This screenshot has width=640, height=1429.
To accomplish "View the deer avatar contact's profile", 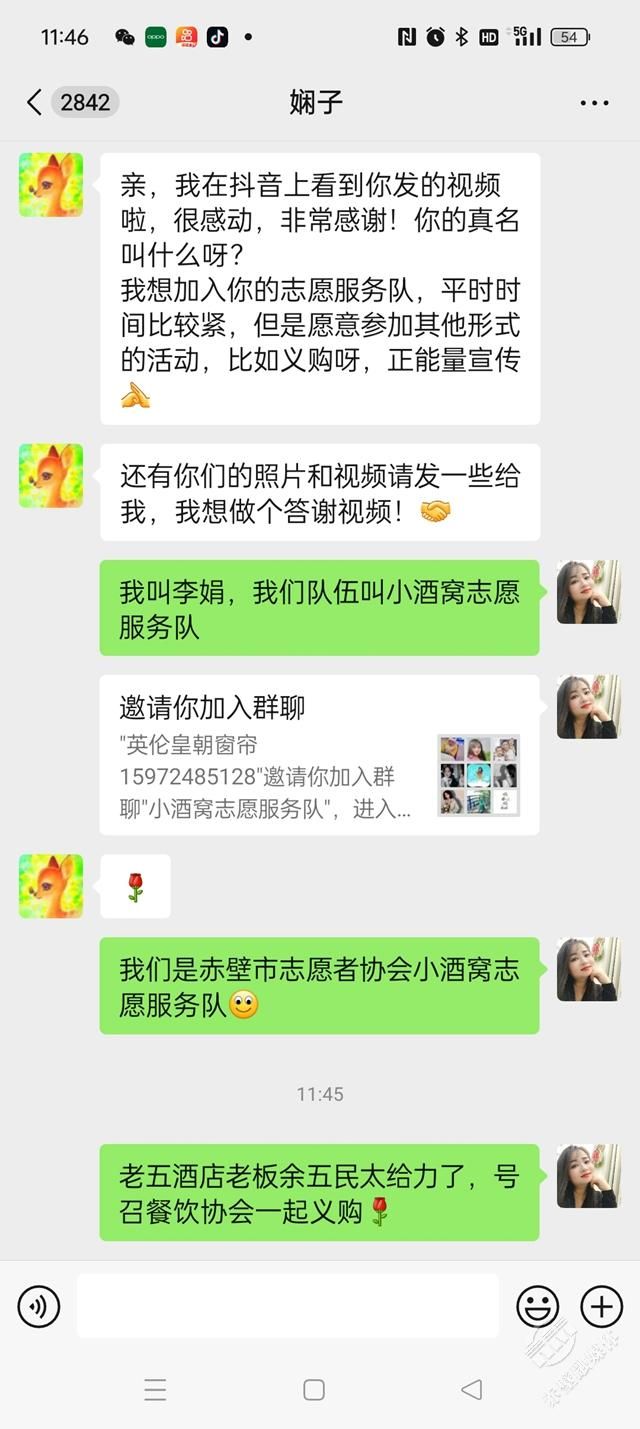I will pos(51,185).
